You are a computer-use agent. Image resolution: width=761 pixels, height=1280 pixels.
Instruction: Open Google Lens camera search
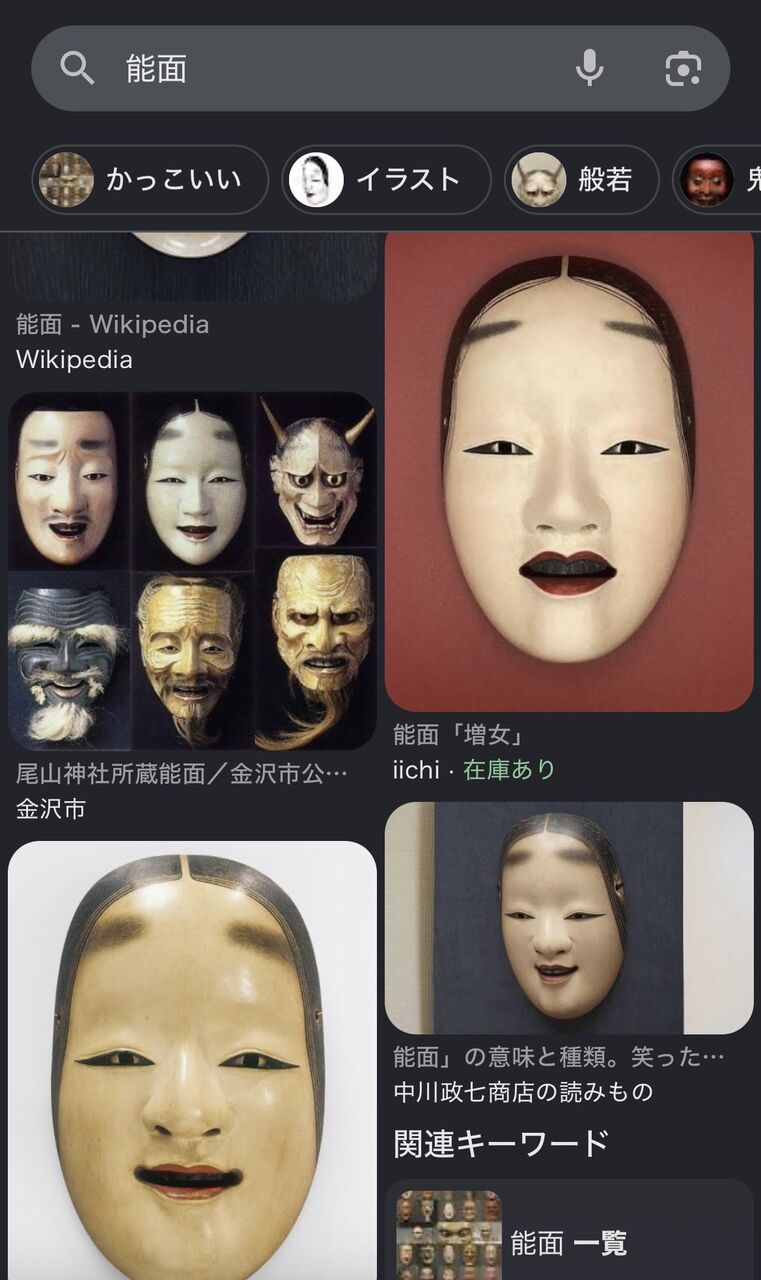683,68
